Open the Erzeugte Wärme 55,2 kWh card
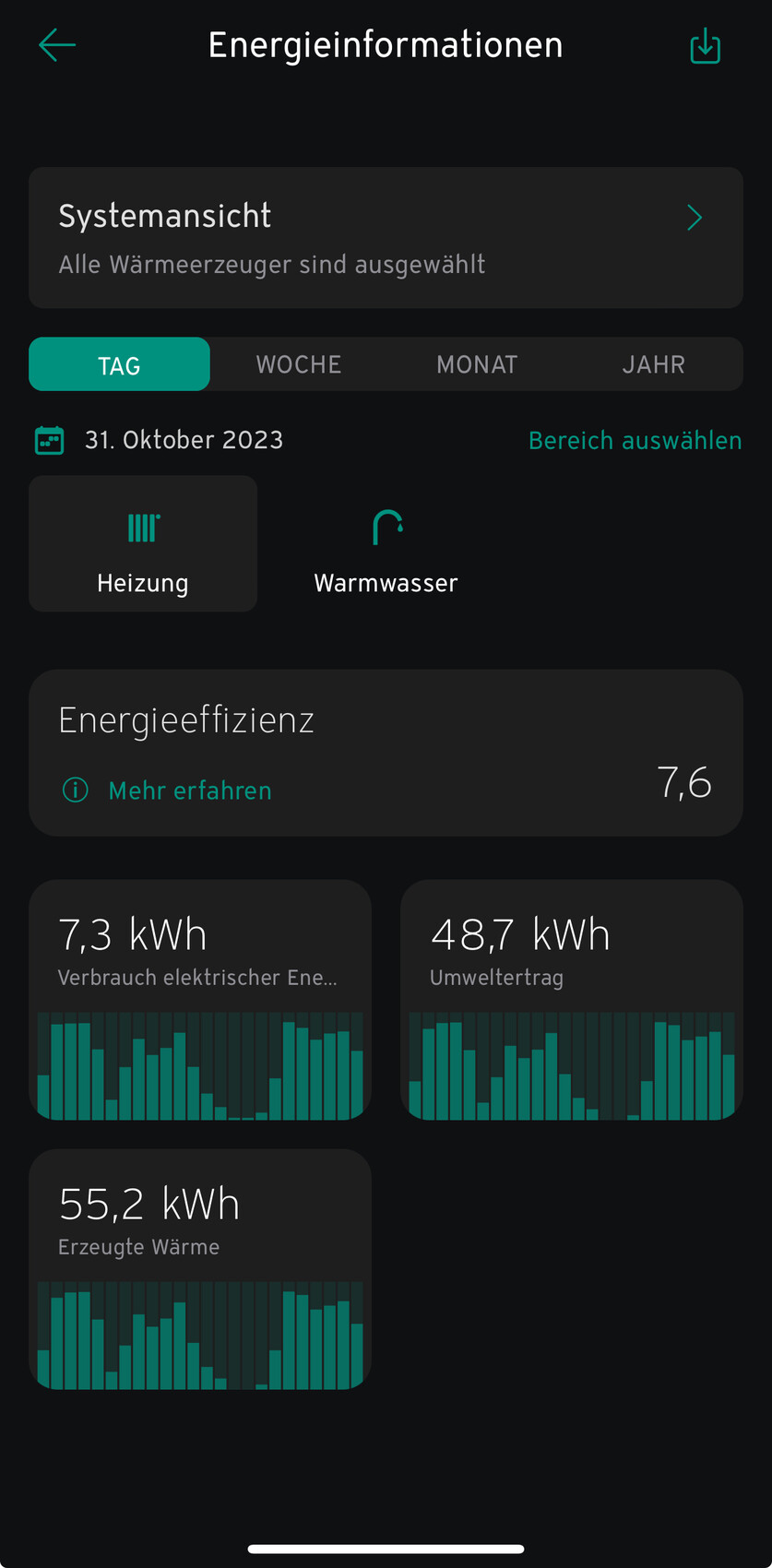 point(200,1269)
